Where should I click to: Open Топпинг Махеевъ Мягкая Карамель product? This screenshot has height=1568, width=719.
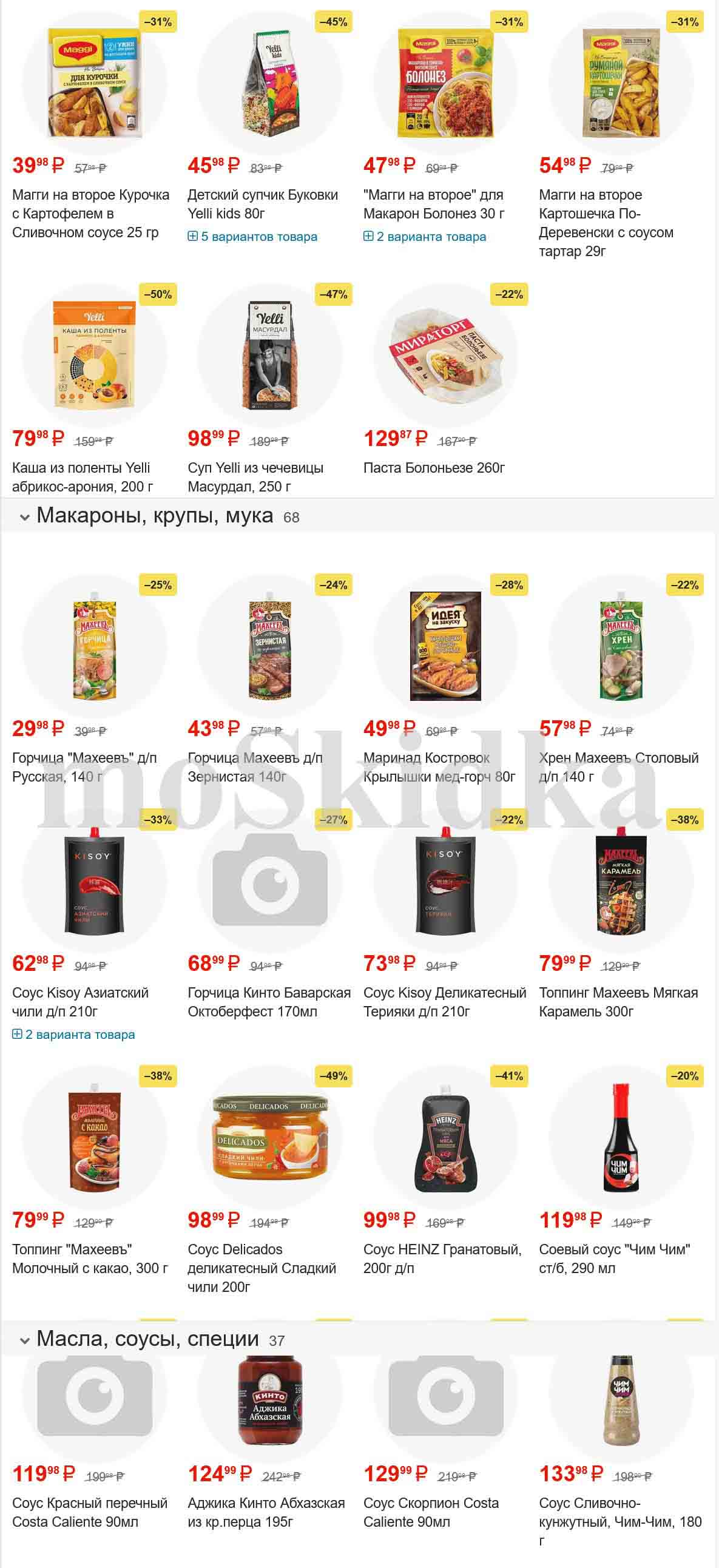tap(618, 1001)
